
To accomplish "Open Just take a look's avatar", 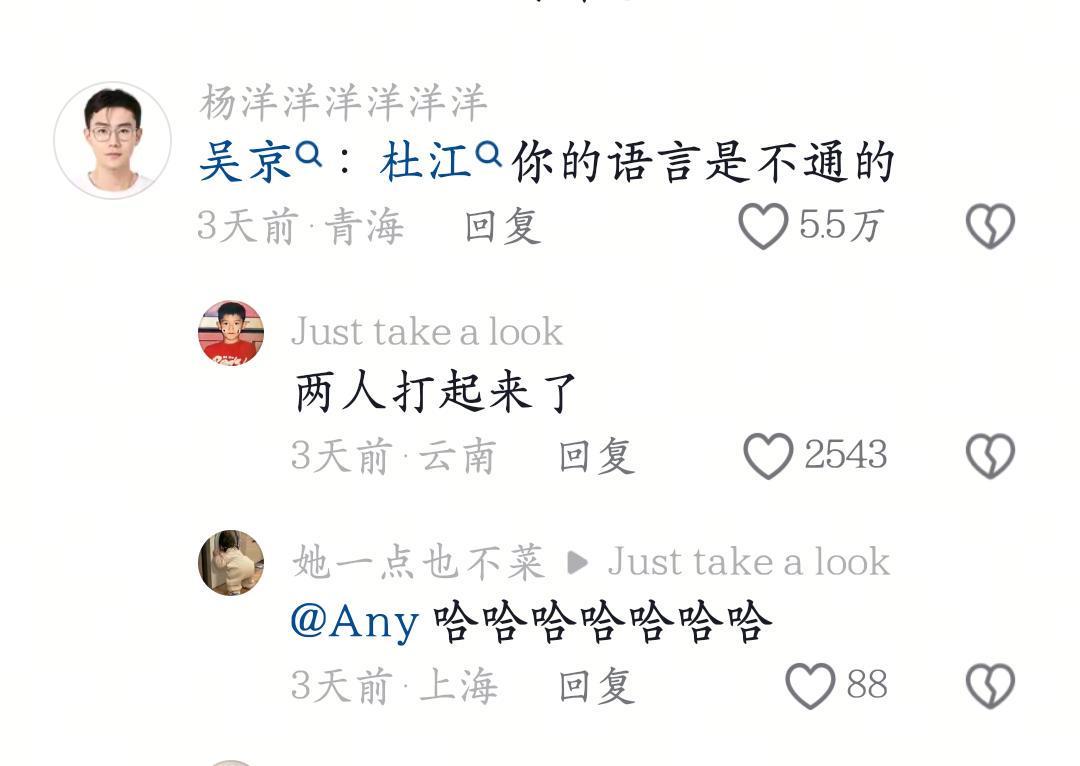I will [x=231, y=333].
